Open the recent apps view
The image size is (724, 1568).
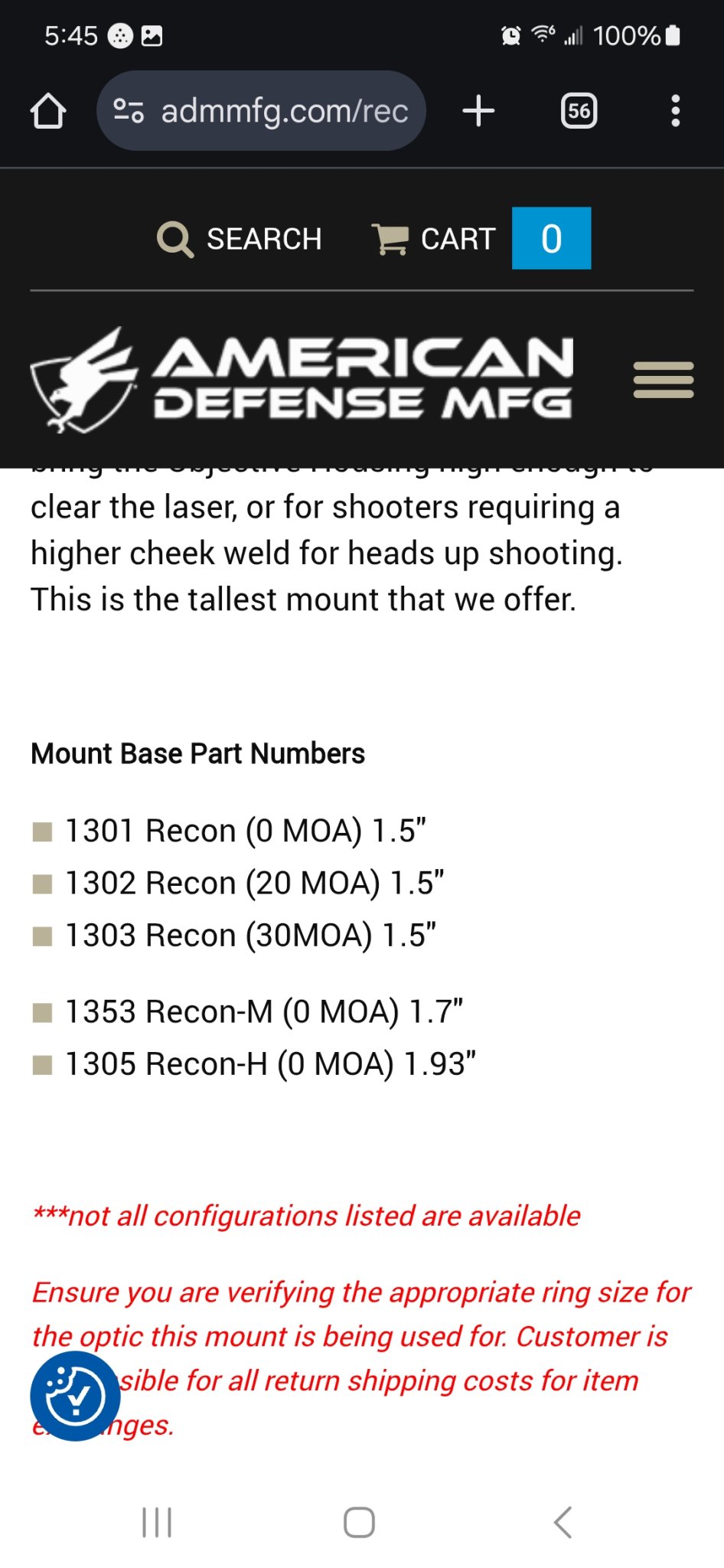(x=157, y=1522)
